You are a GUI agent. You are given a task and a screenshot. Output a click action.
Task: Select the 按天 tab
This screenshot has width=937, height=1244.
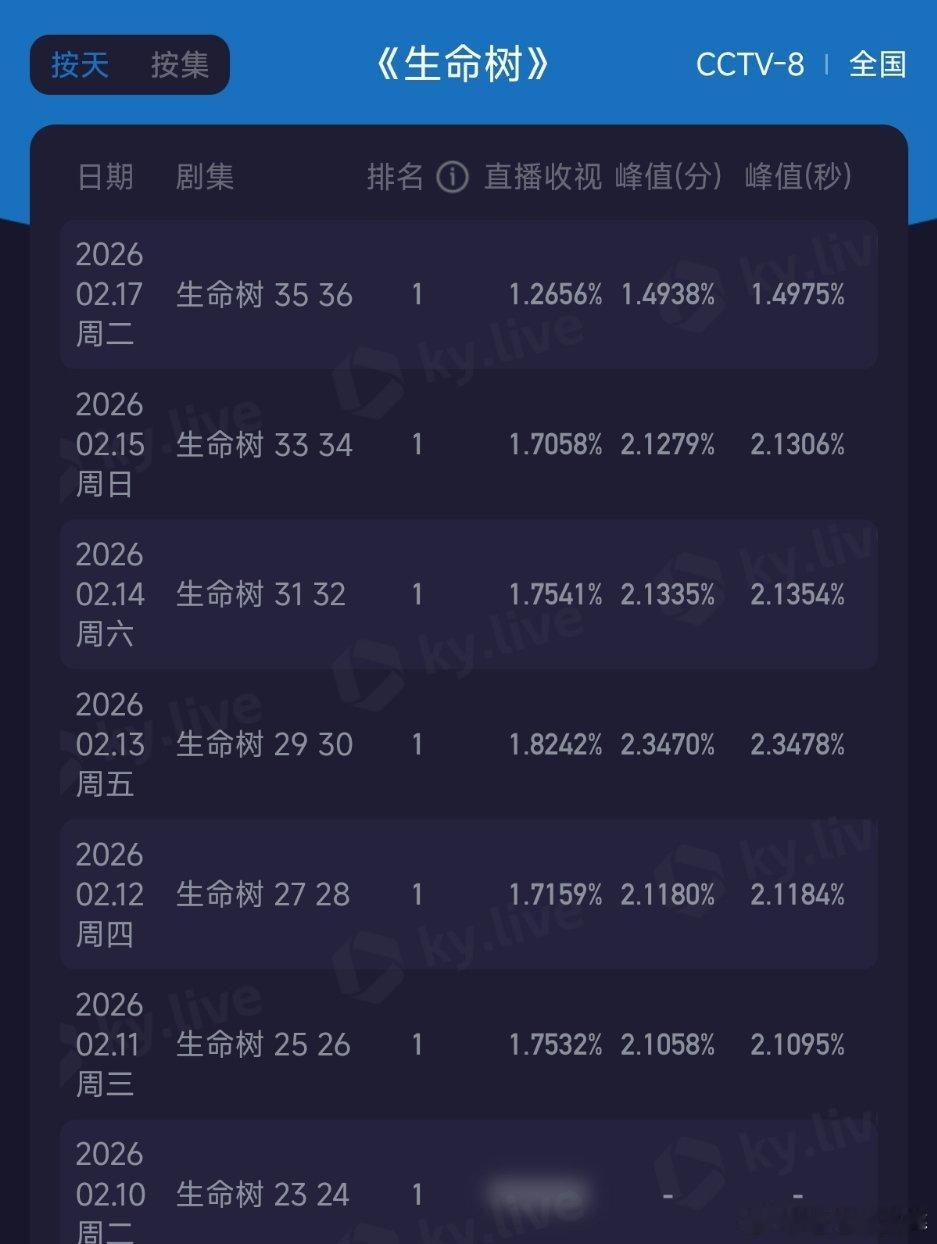click(x=82, y=63)
